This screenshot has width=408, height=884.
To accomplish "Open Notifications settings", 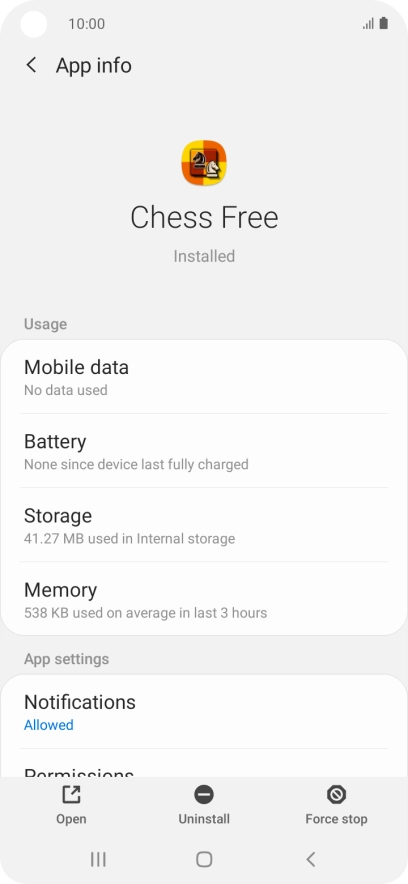I will click(x=204, y=711).
